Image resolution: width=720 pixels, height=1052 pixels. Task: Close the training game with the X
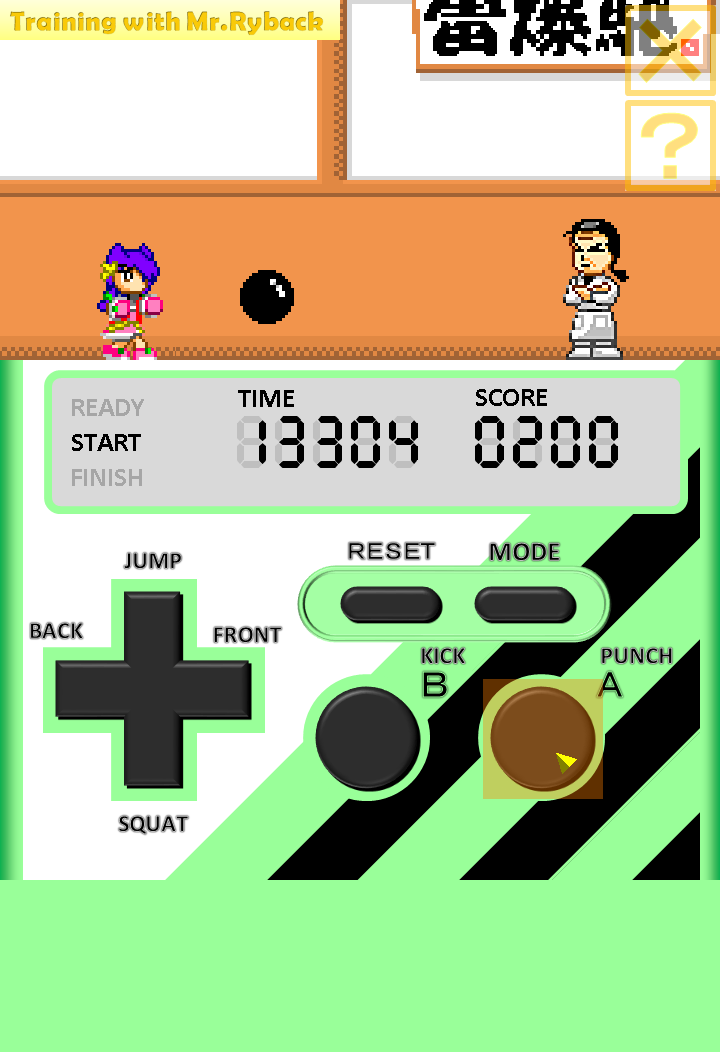[x=670, y=50]
